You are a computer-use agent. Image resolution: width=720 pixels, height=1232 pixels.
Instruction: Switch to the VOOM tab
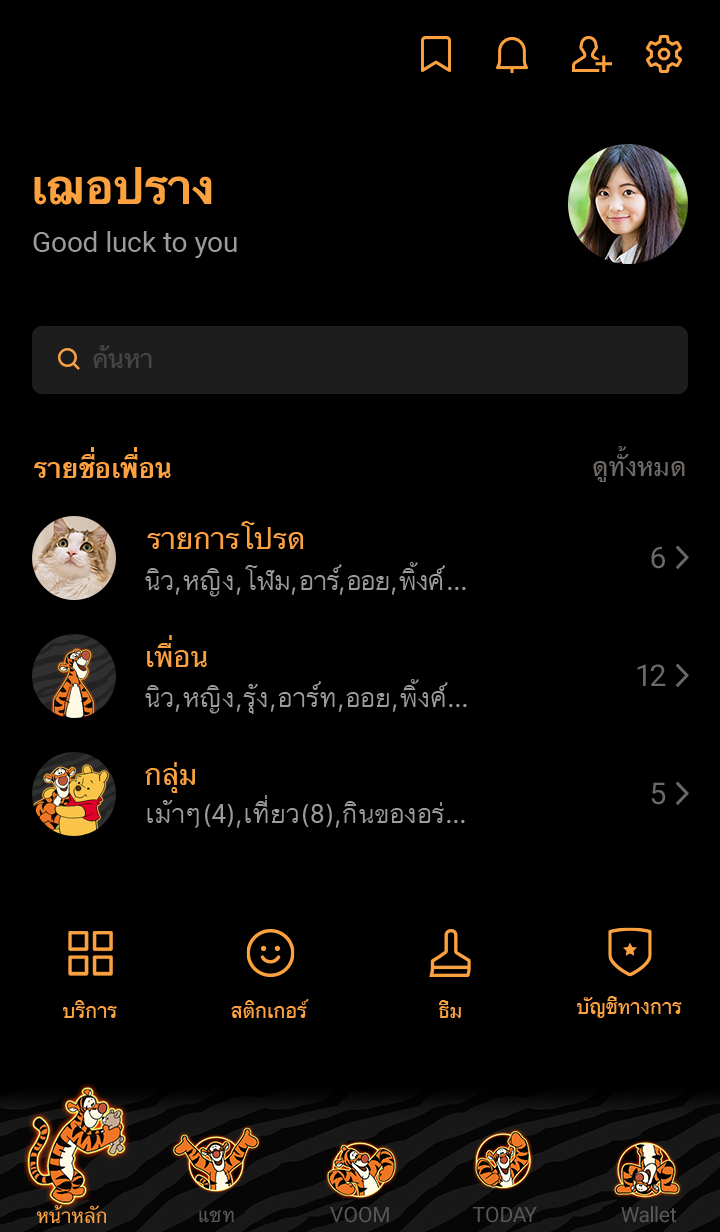click(360, 1177)
